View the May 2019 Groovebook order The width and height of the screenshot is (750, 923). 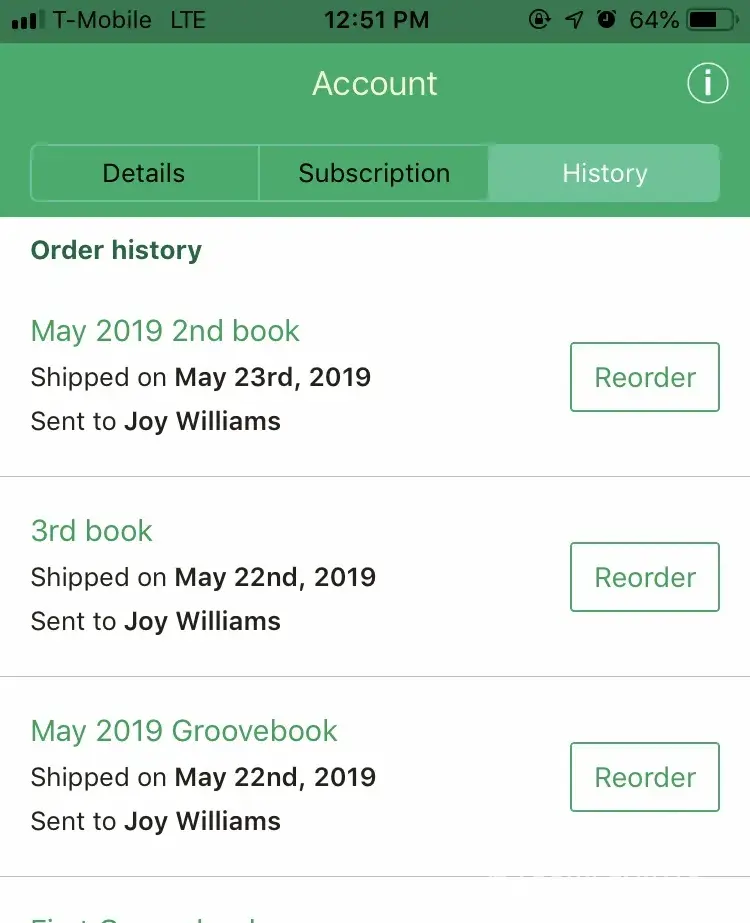(x=184, y=731)
